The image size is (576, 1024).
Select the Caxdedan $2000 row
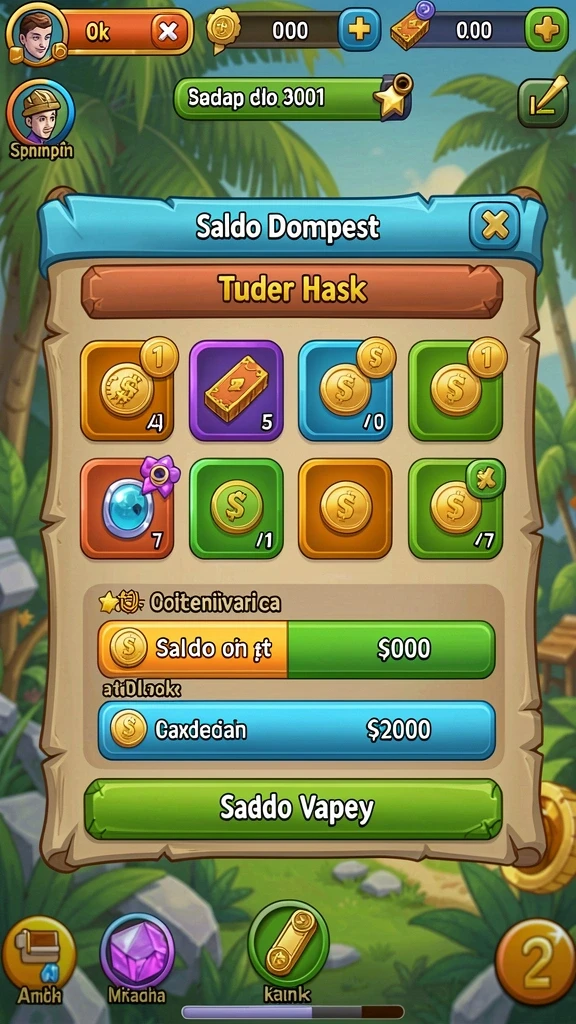click(296, 730)
